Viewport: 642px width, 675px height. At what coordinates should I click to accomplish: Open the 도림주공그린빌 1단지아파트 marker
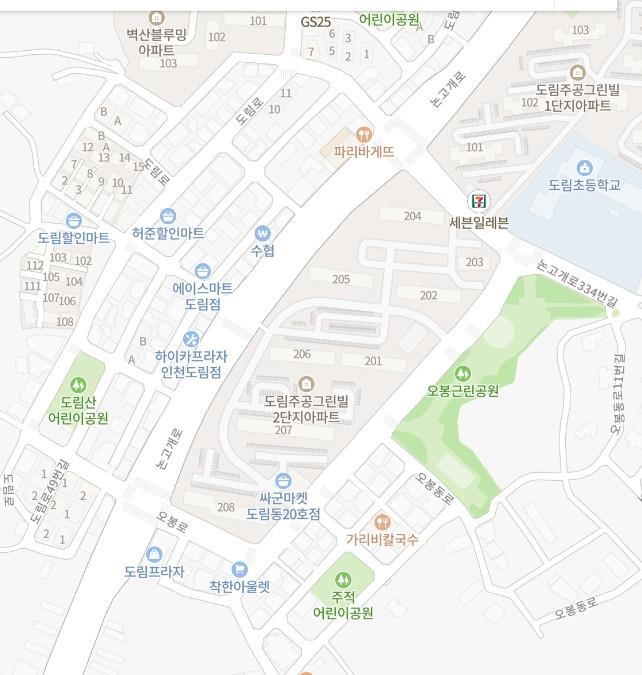point(576,73)
